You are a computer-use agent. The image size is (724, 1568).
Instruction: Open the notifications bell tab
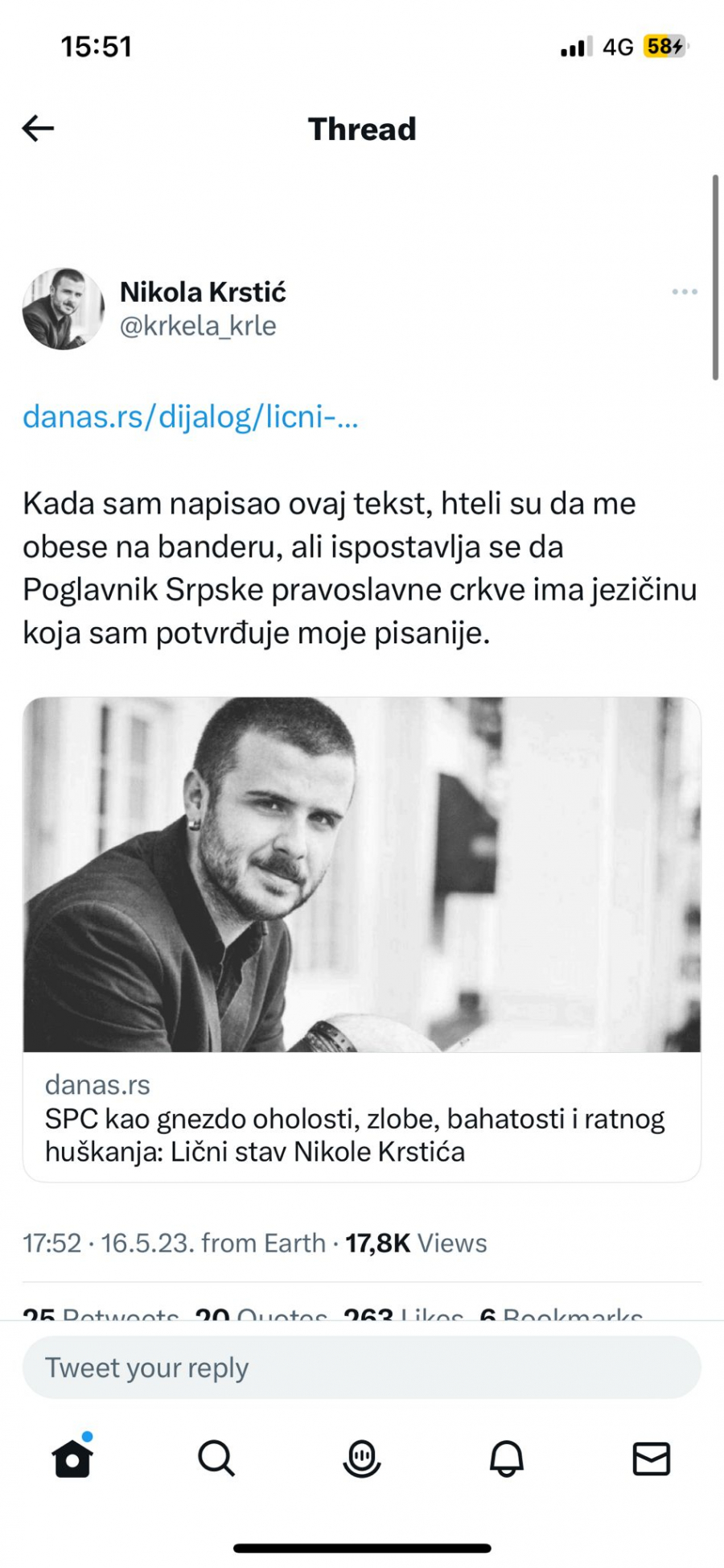tap(506, 1458)
